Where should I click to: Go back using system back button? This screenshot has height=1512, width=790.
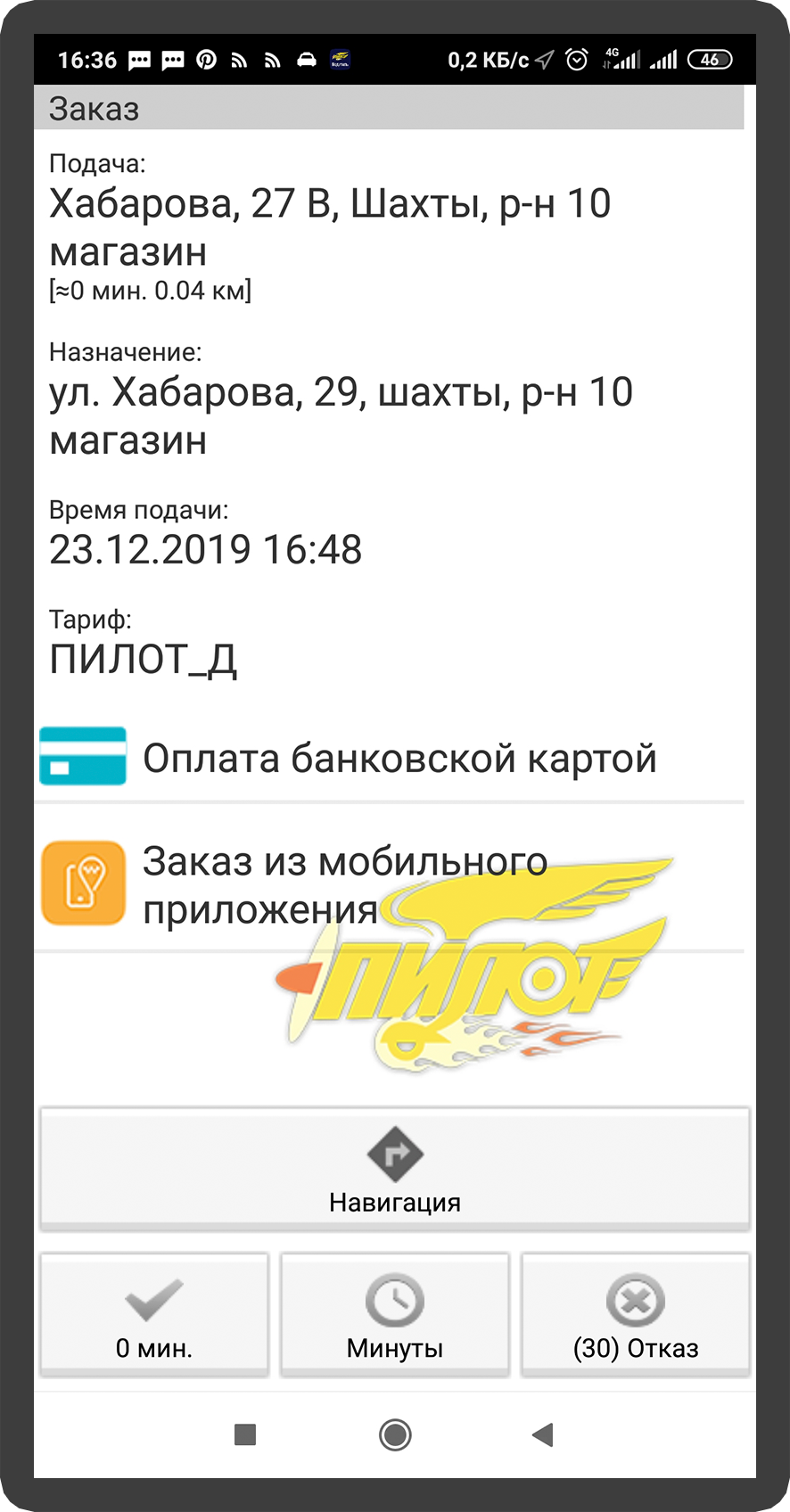point(542,1434)
